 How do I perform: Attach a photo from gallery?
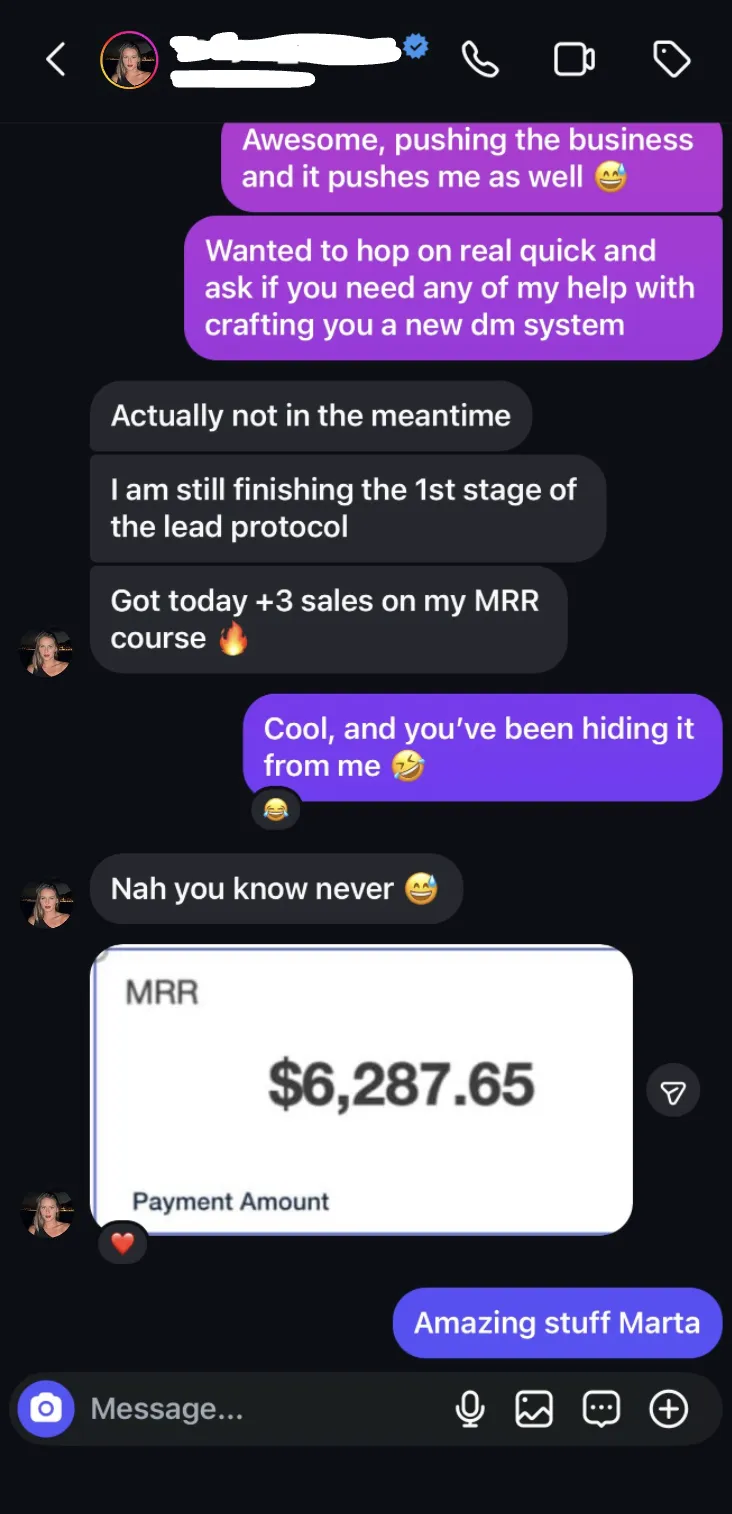click(534, 1409)
